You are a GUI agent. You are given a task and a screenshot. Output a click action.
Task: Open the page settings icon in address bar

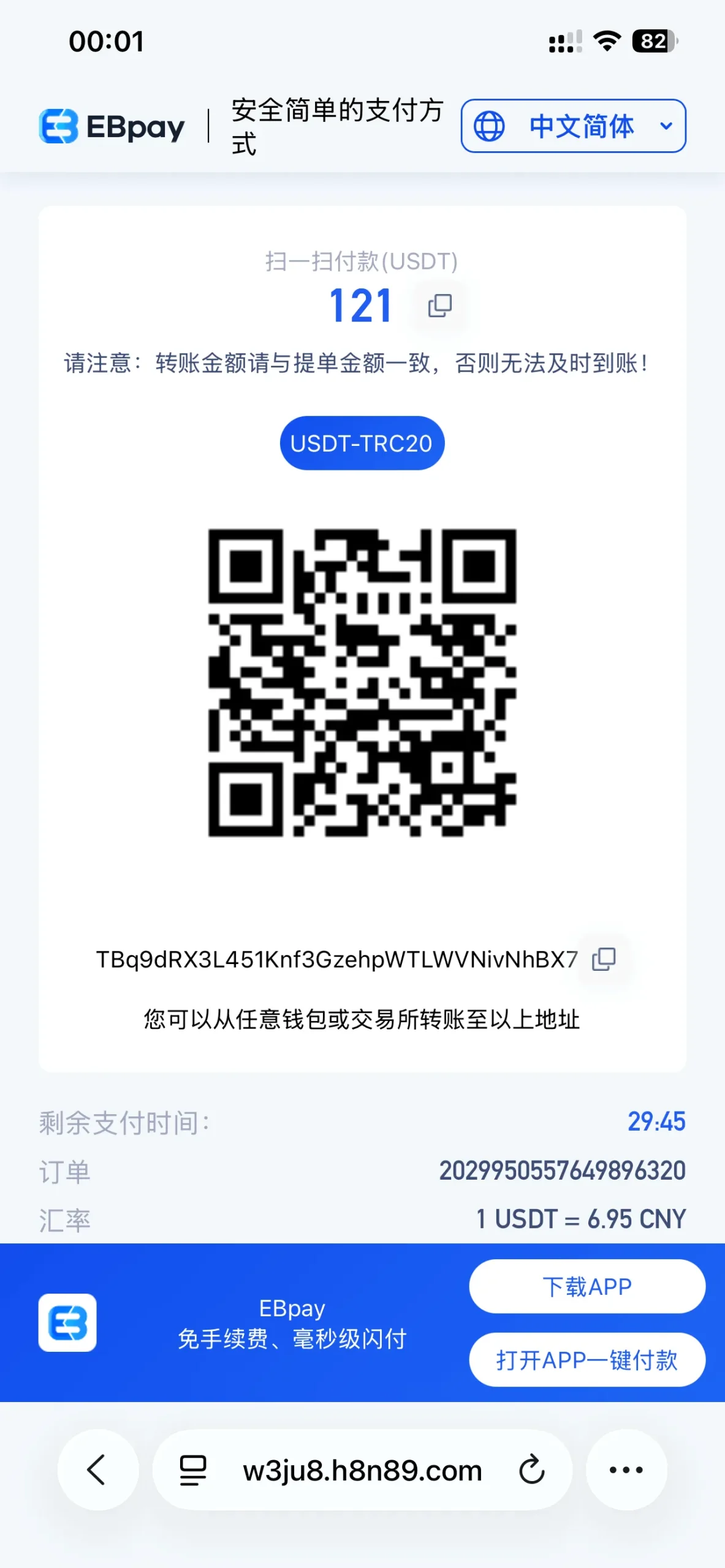pos(193,1470)
